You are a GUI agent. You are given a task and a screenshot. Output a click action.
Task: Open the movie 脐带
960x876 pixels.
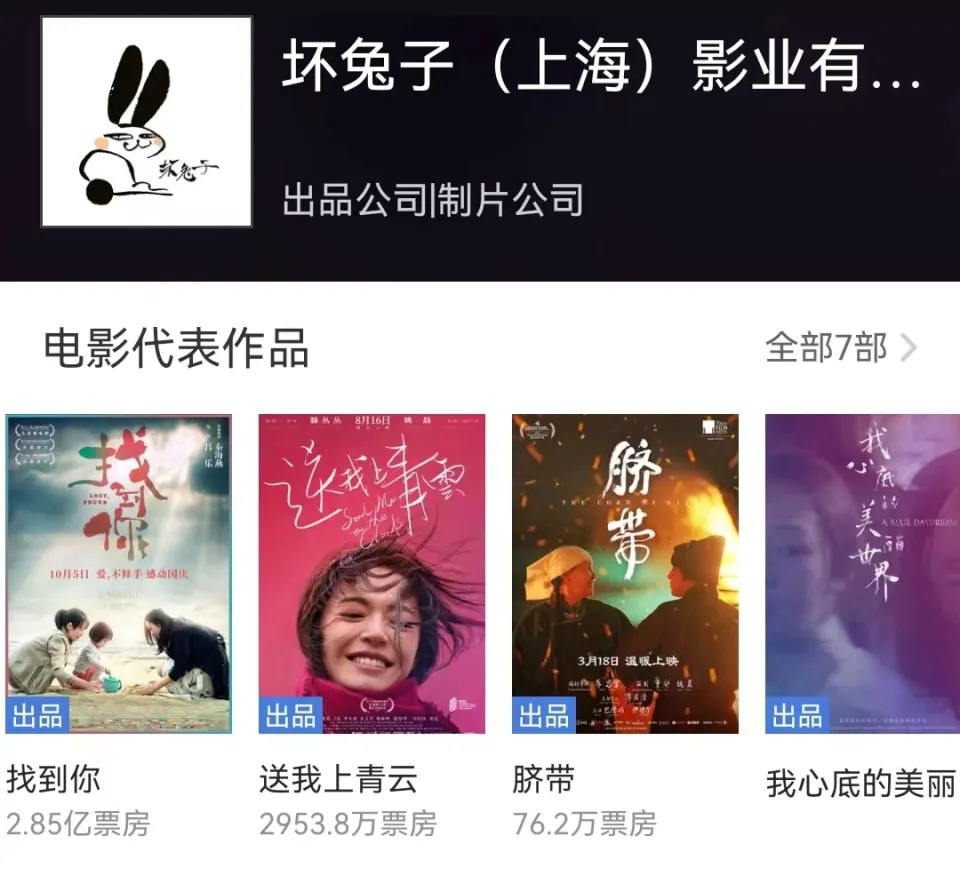[x=625, y=573]
